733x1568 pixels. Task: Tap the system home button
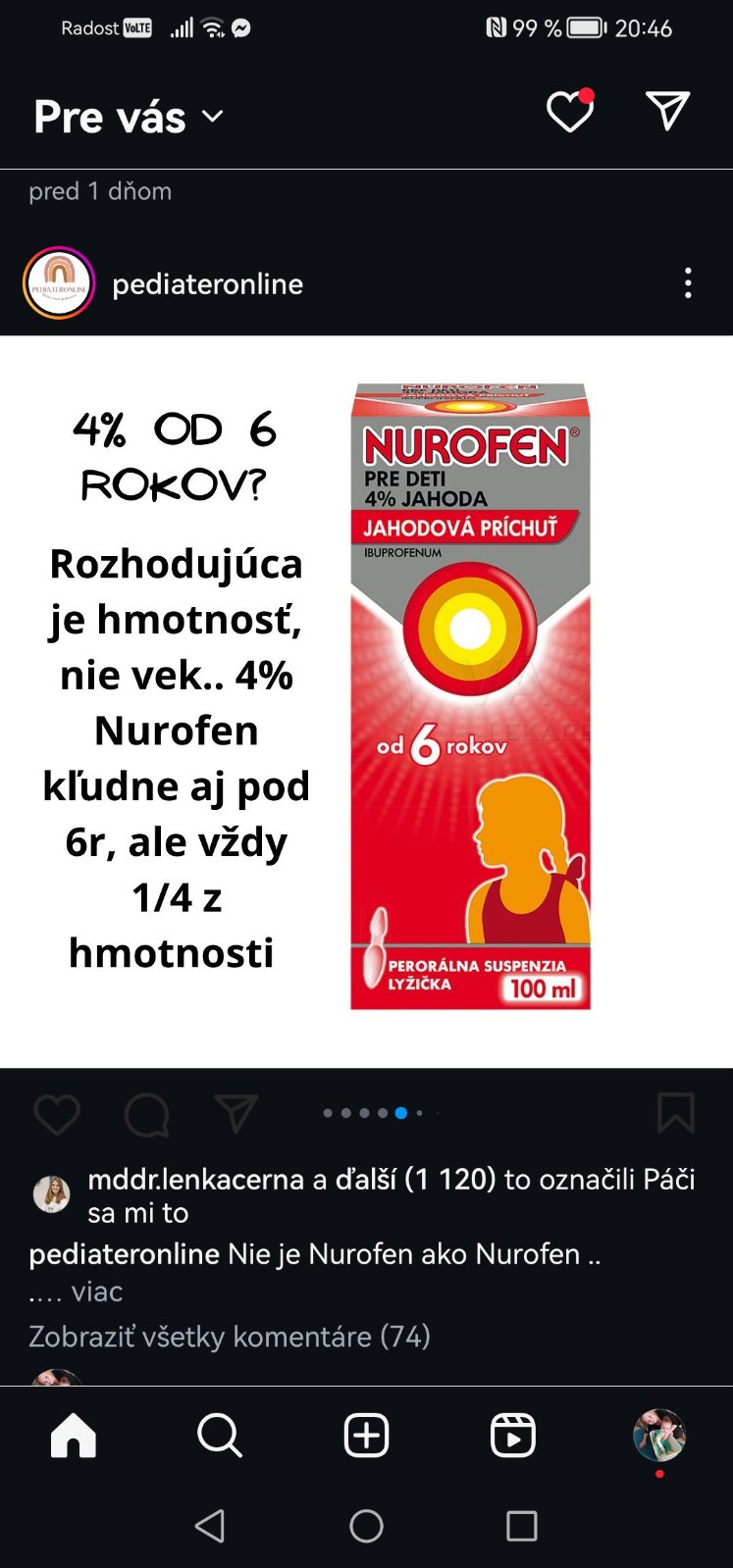coord(366,1526)
